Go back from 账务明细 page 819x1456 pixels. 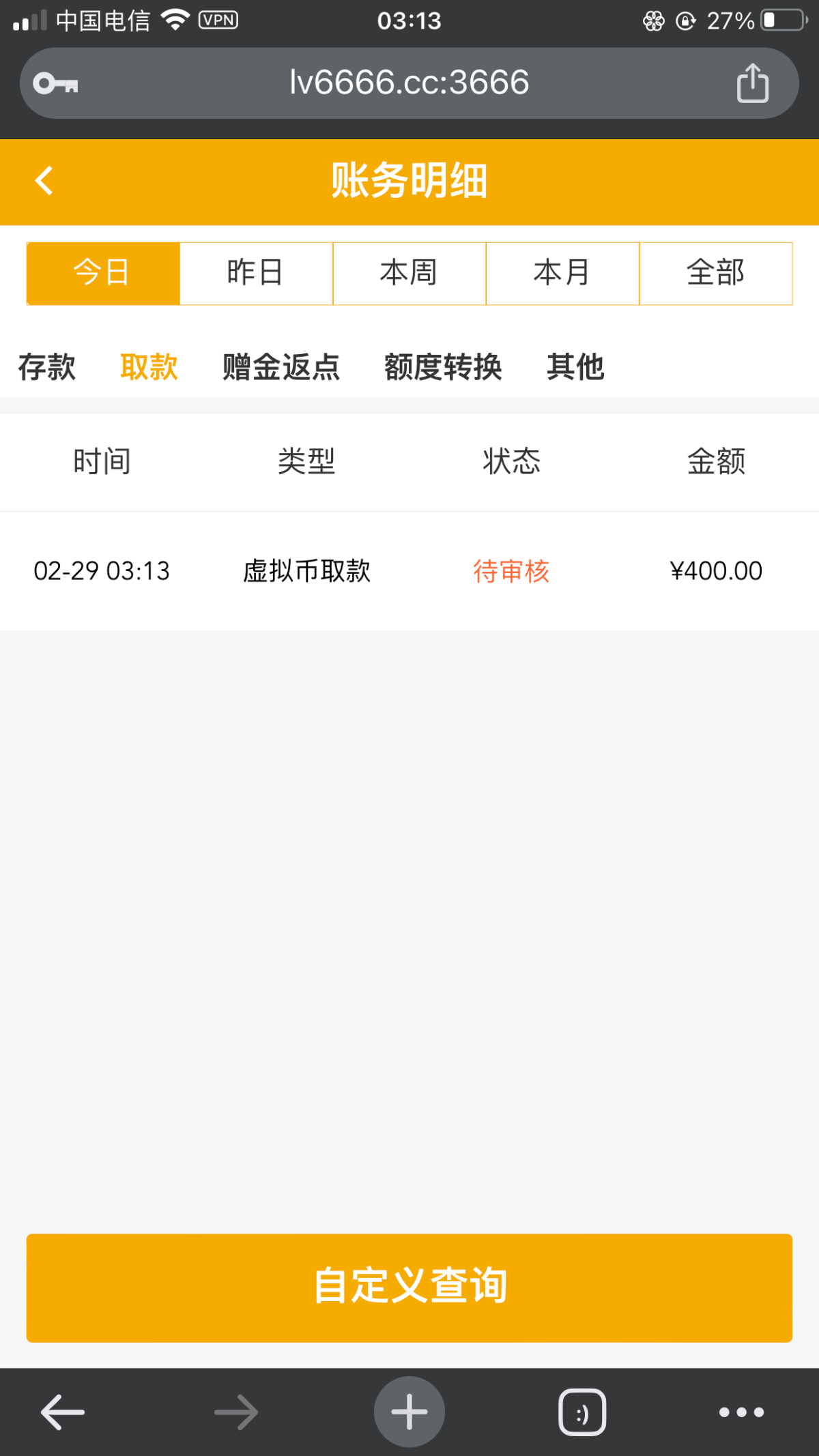[44, 181]
